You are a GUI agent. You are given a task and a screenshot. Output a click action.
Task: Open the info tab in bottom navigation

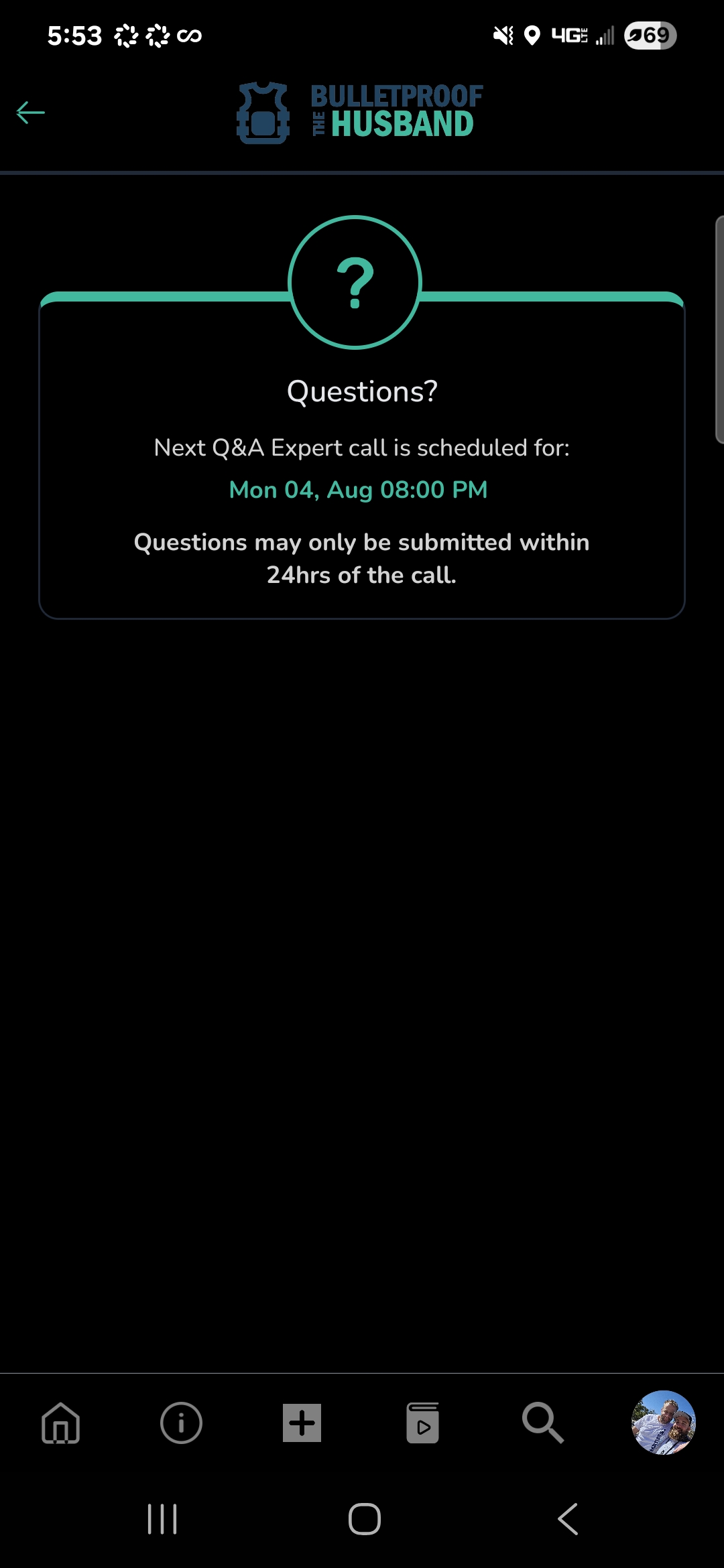coord(181,1422)
